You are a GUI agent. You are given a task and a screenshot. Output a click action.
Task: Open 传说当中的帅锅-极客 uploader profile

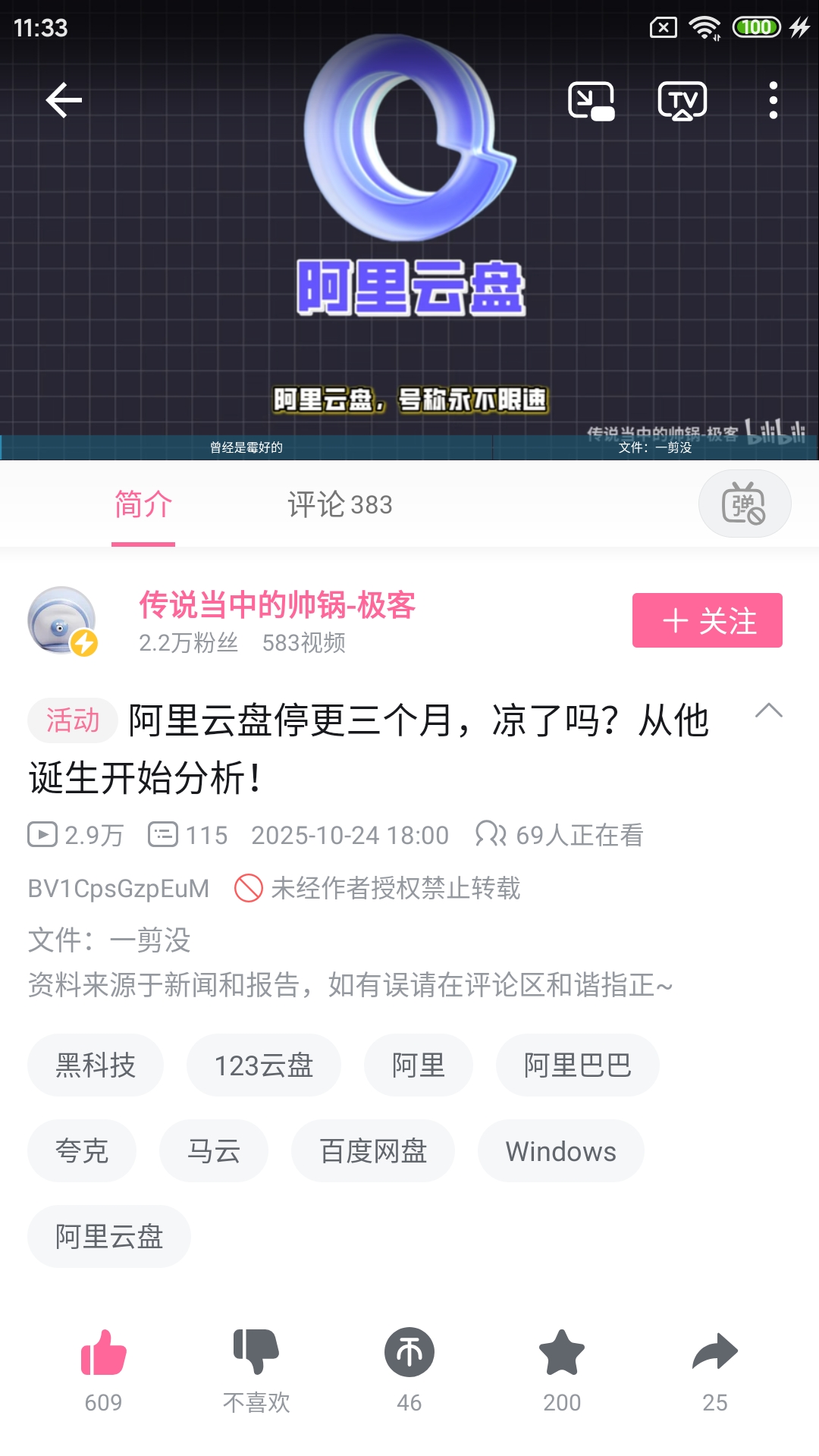[277, 605]
